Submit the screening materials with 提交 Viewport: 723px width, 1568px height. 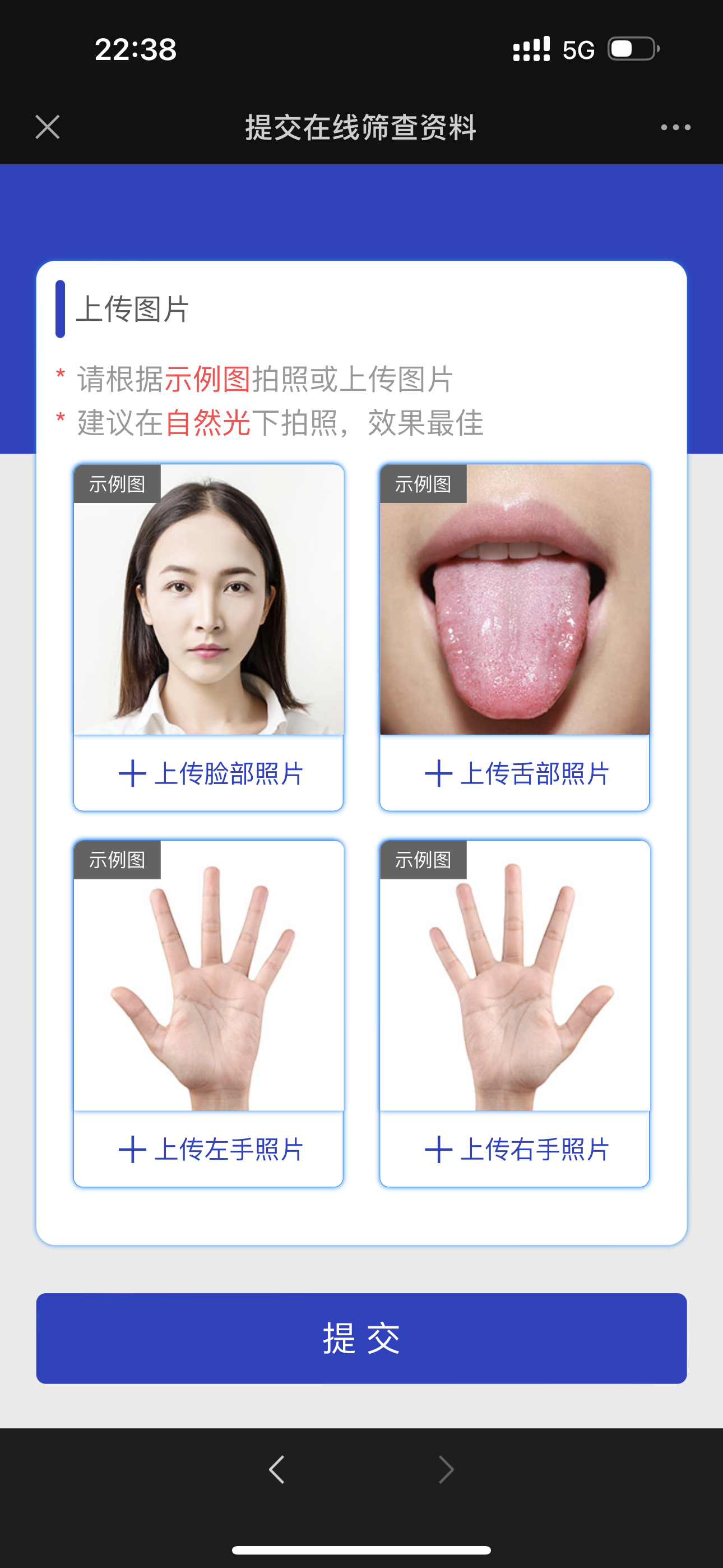[x=361, y=1338]
